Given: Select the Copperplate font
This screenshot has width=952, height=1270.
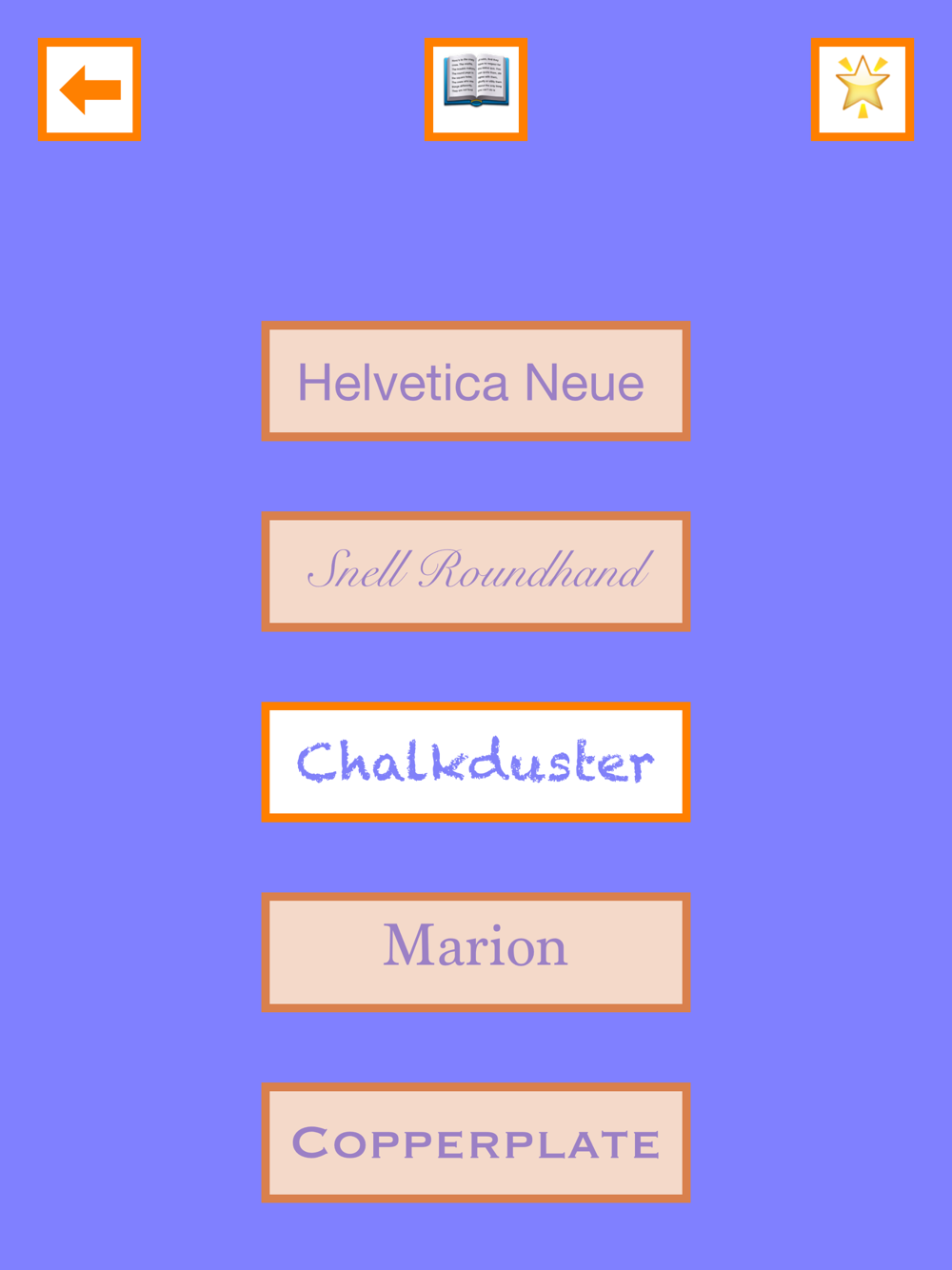Looking at the screenshot, I should (476, 1143).
